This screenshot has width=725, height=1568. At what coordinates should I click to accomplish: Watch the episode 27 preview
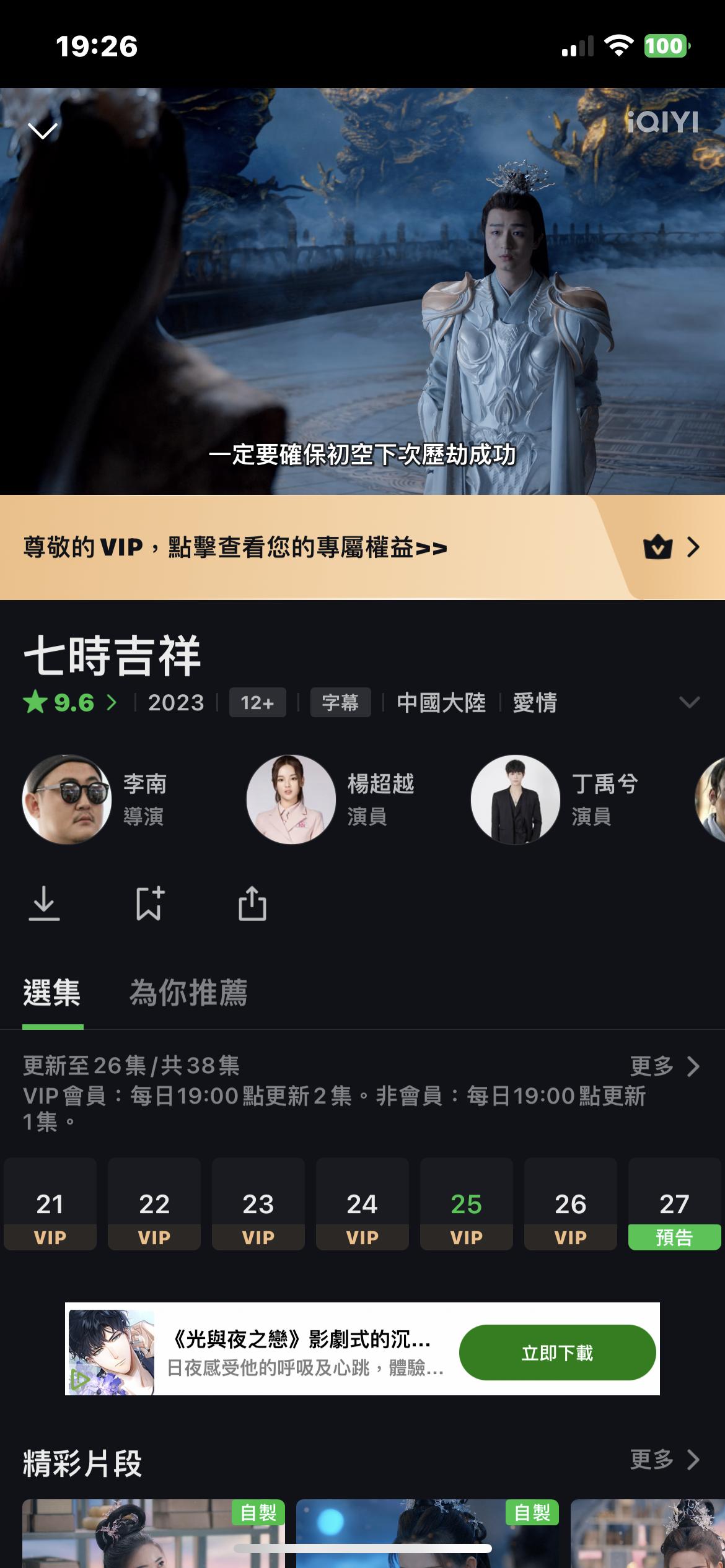674,1204
